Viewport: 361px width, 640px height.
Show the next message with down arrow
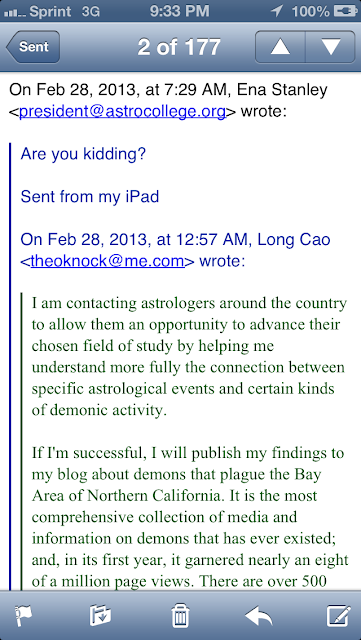click(x=330, y=47)
